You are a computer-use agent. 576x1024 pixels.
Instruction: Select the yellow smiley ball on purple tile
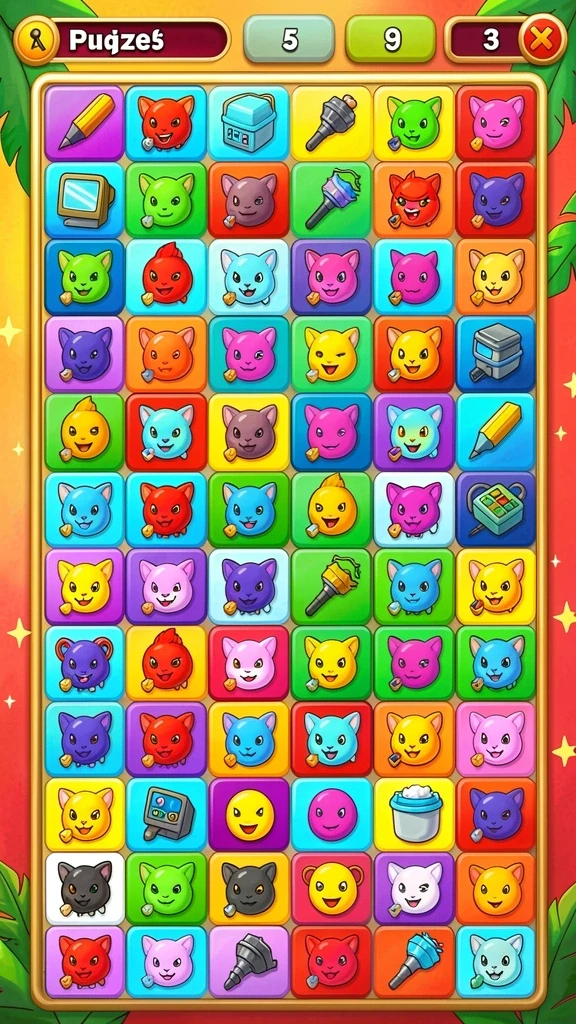pyautogui.click(x=248, y=814)
